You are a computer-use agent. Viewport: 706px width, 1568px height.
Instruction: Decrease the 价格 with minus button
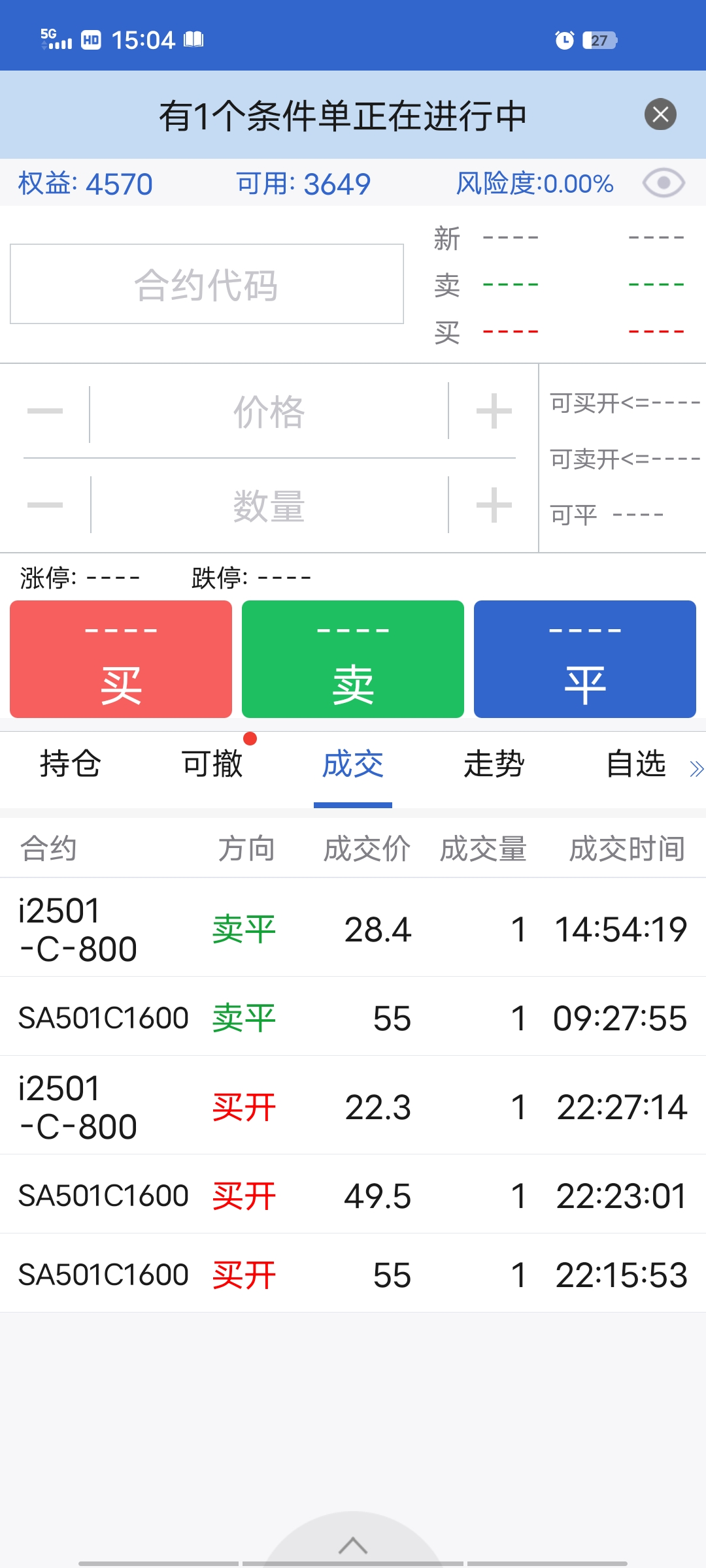[45, 412]
